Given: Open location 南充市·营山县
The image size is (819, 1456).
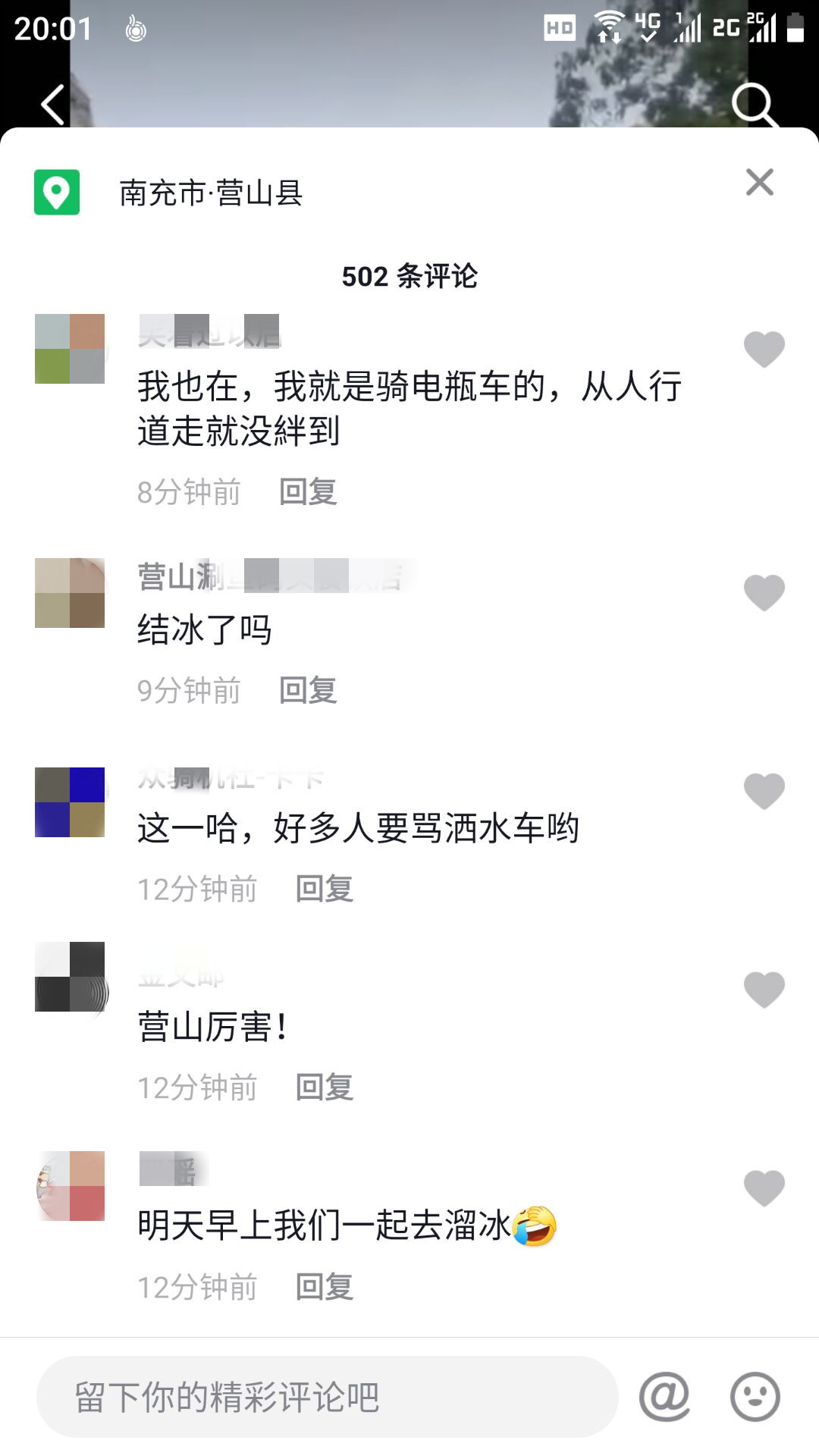Looking at the screenshot, I should (x=211, y=193).
